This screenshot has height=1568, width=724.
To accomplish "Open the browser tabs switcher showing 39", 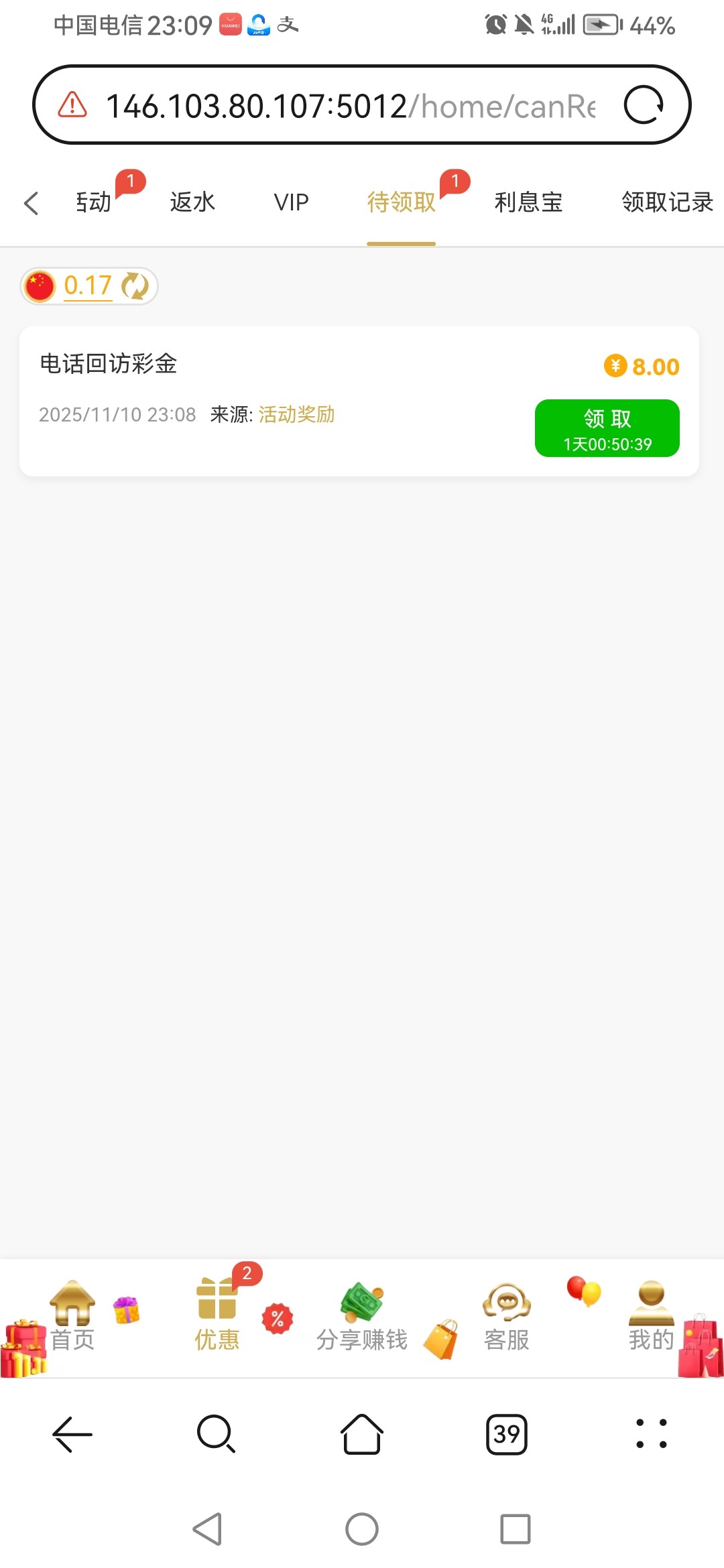I will tap(507, 1435).
